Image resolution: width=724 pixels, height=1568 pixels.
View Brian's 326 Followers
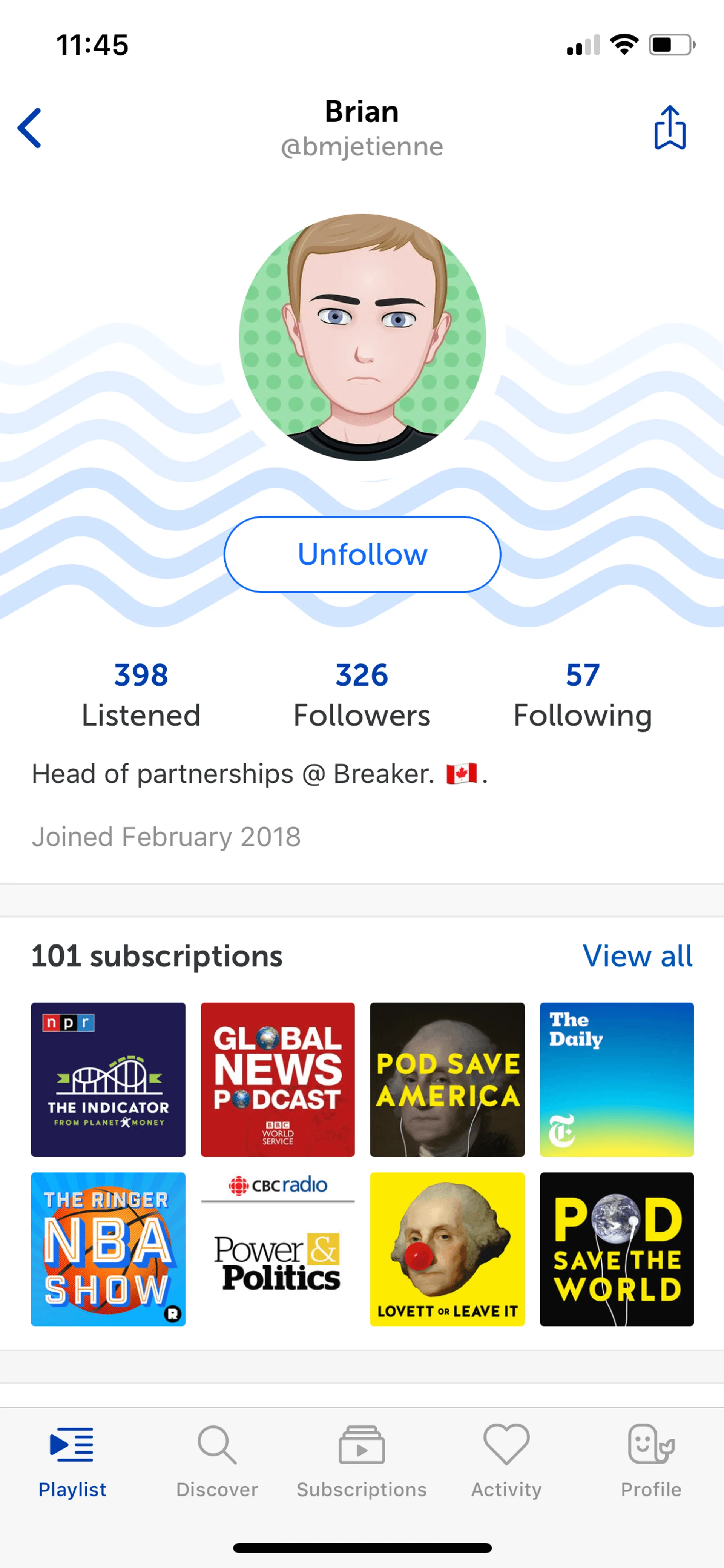pos(361,694)
